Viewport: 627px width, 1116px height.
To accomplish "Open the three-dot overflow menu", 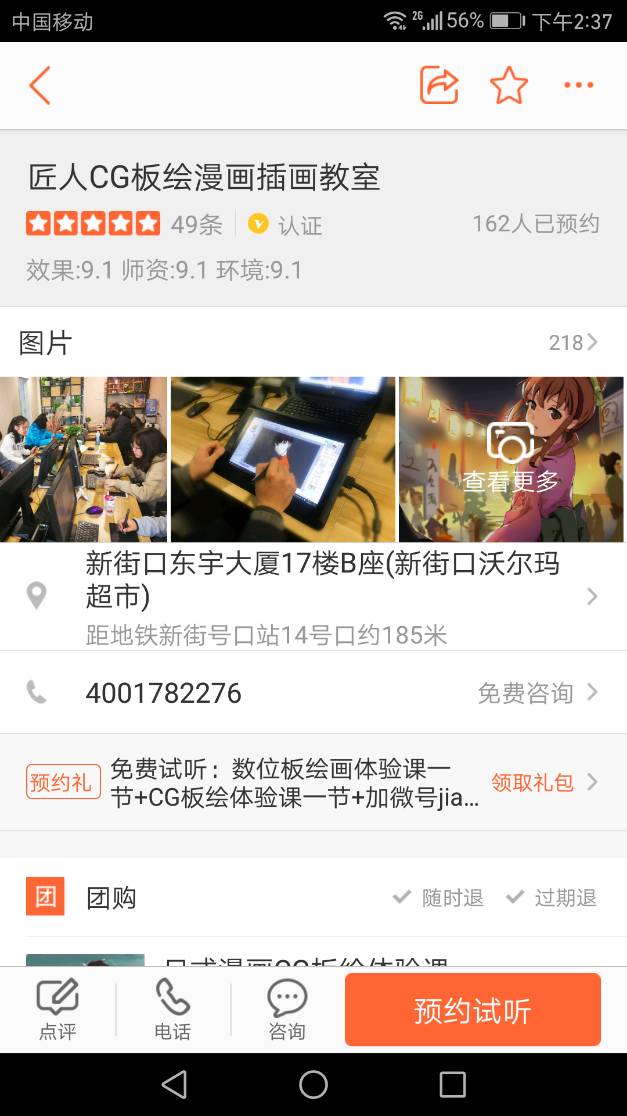I will pos(579,86).
